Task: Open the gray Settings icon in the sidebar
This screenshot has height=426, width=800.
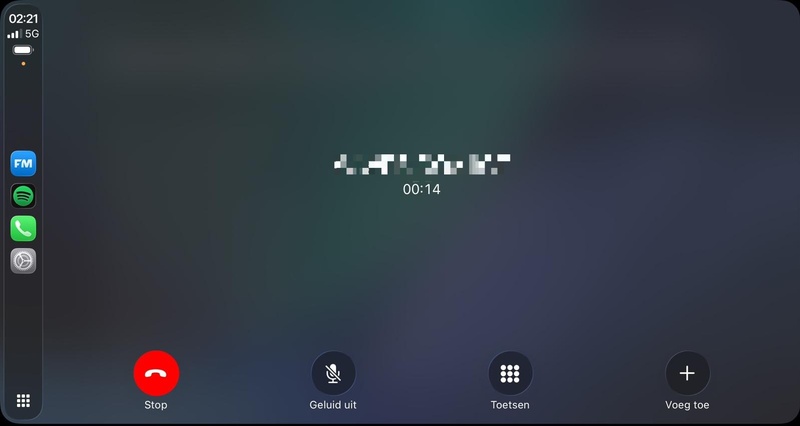Action: pyautogui.click(x=23, y=261)
